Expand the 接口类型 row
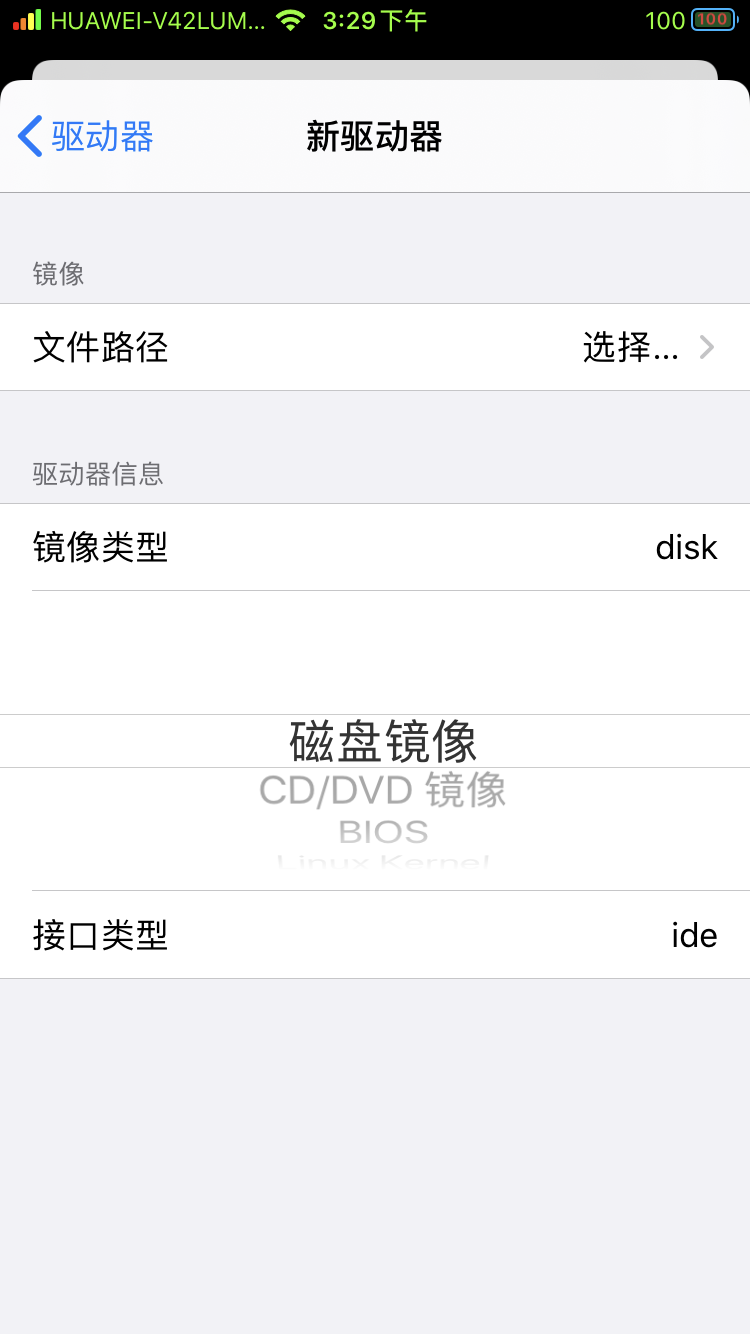Screen dimensions: 750x1334 pyautogui.click(x=375, y=935)
